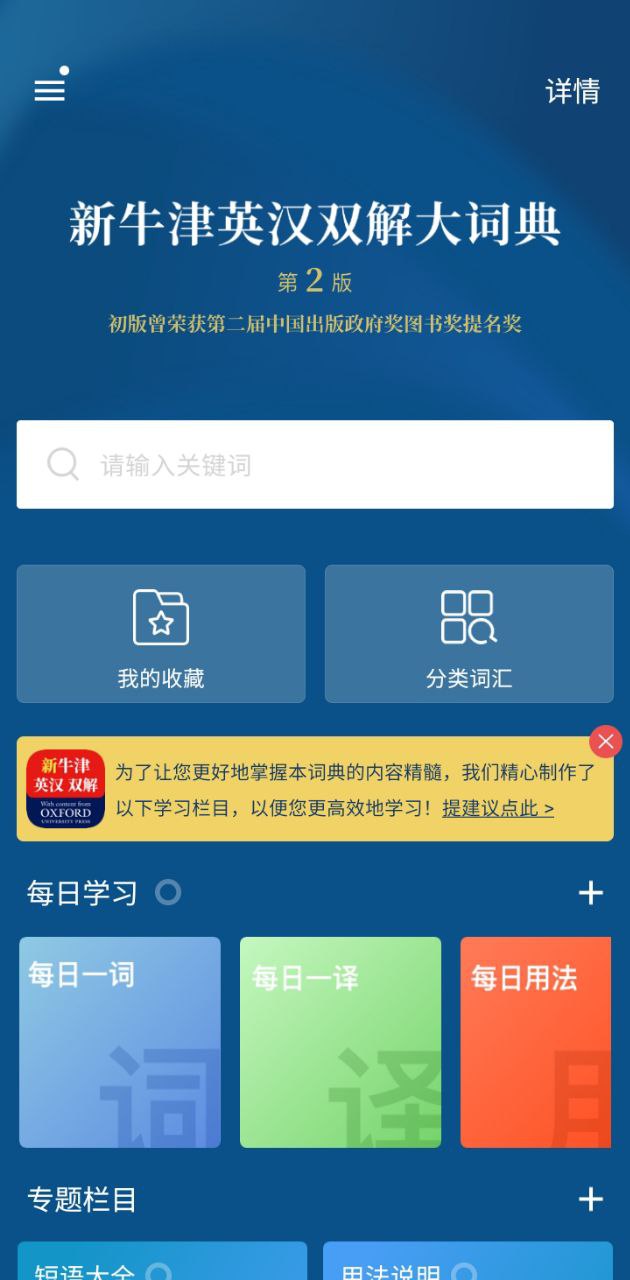The image size is (630, 1280).
Task: Tap the keyword search box
Action: click(315, 465)
